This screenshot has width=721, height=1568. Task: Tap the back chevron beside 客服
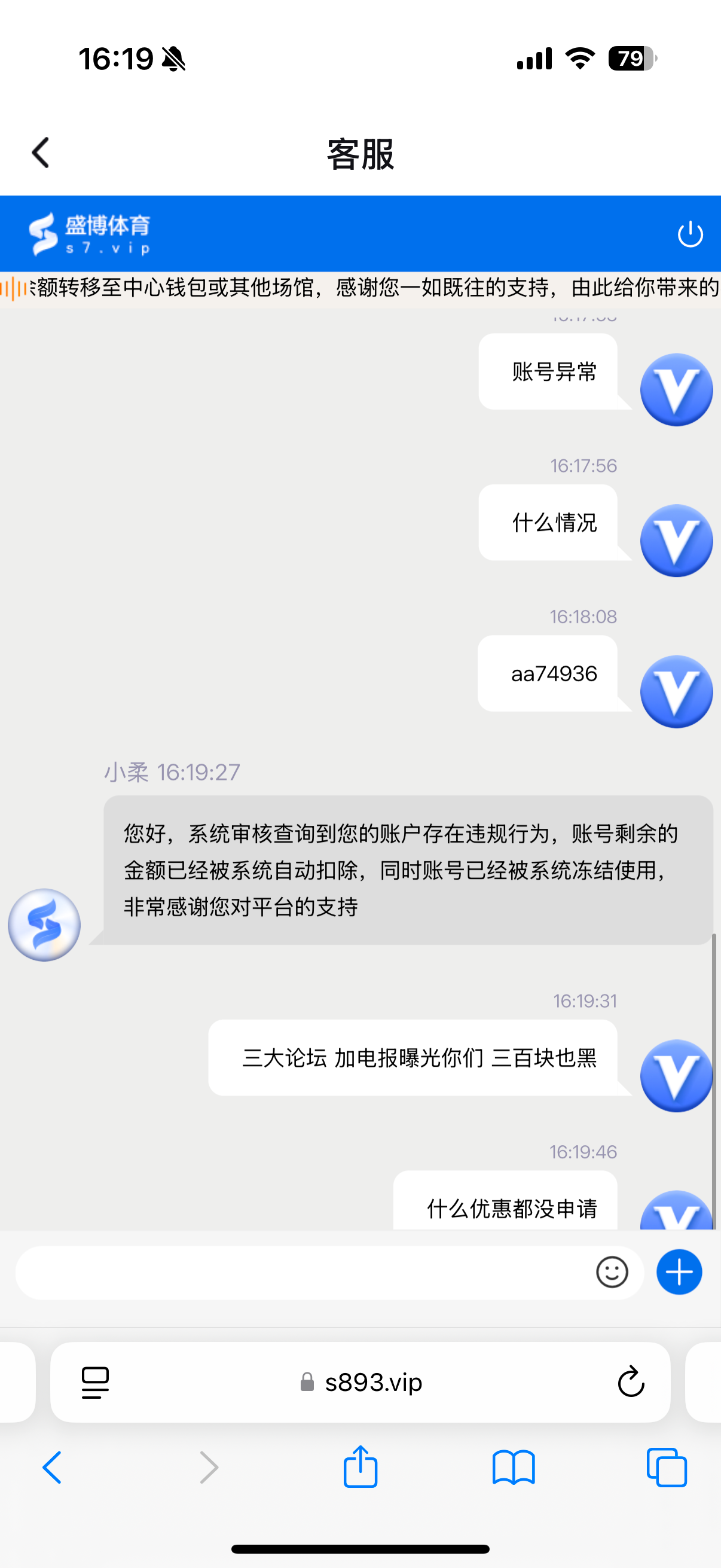click(40, 152)
